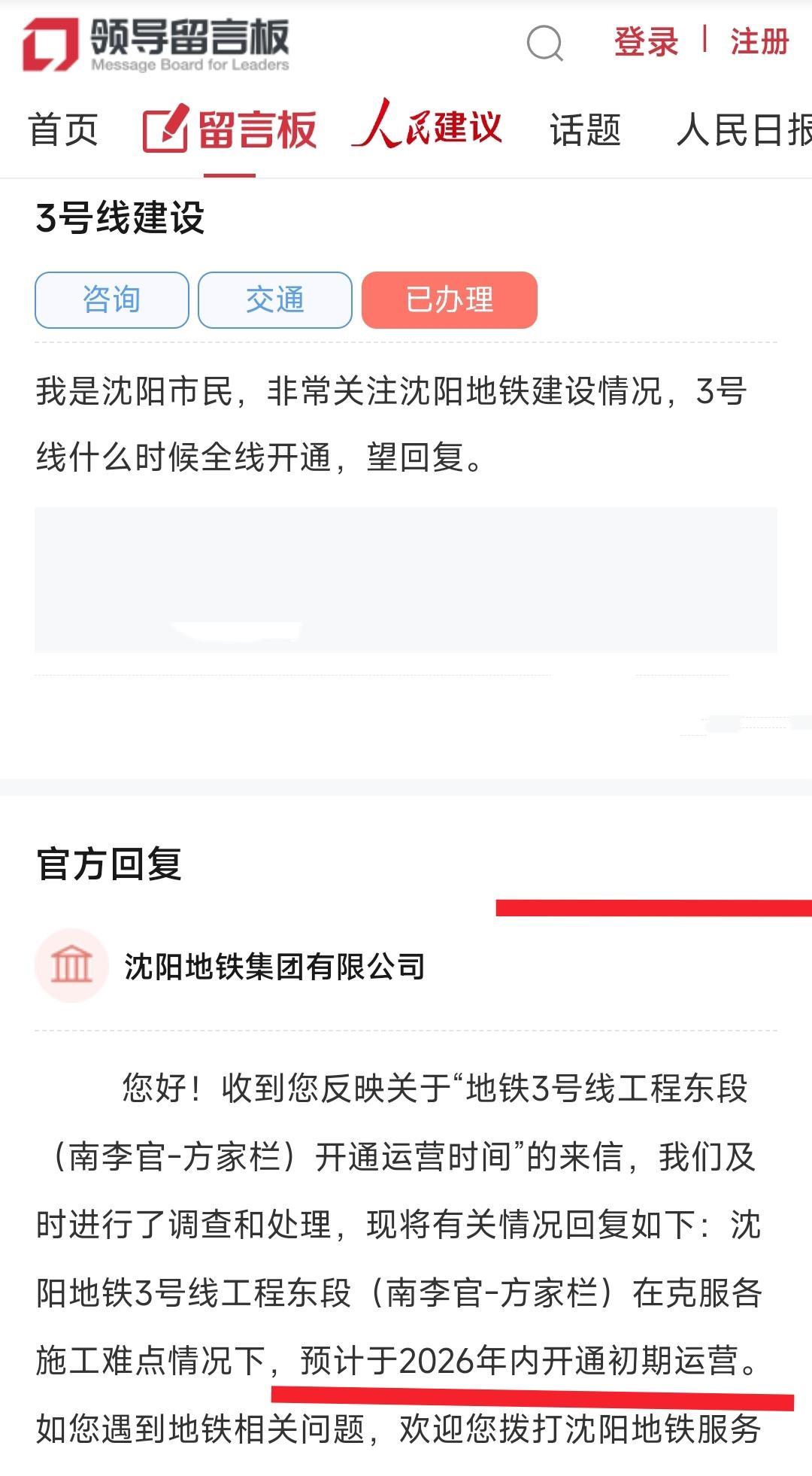
Task: Click the 人民建议 calligraphy logo
Action: 426,128
